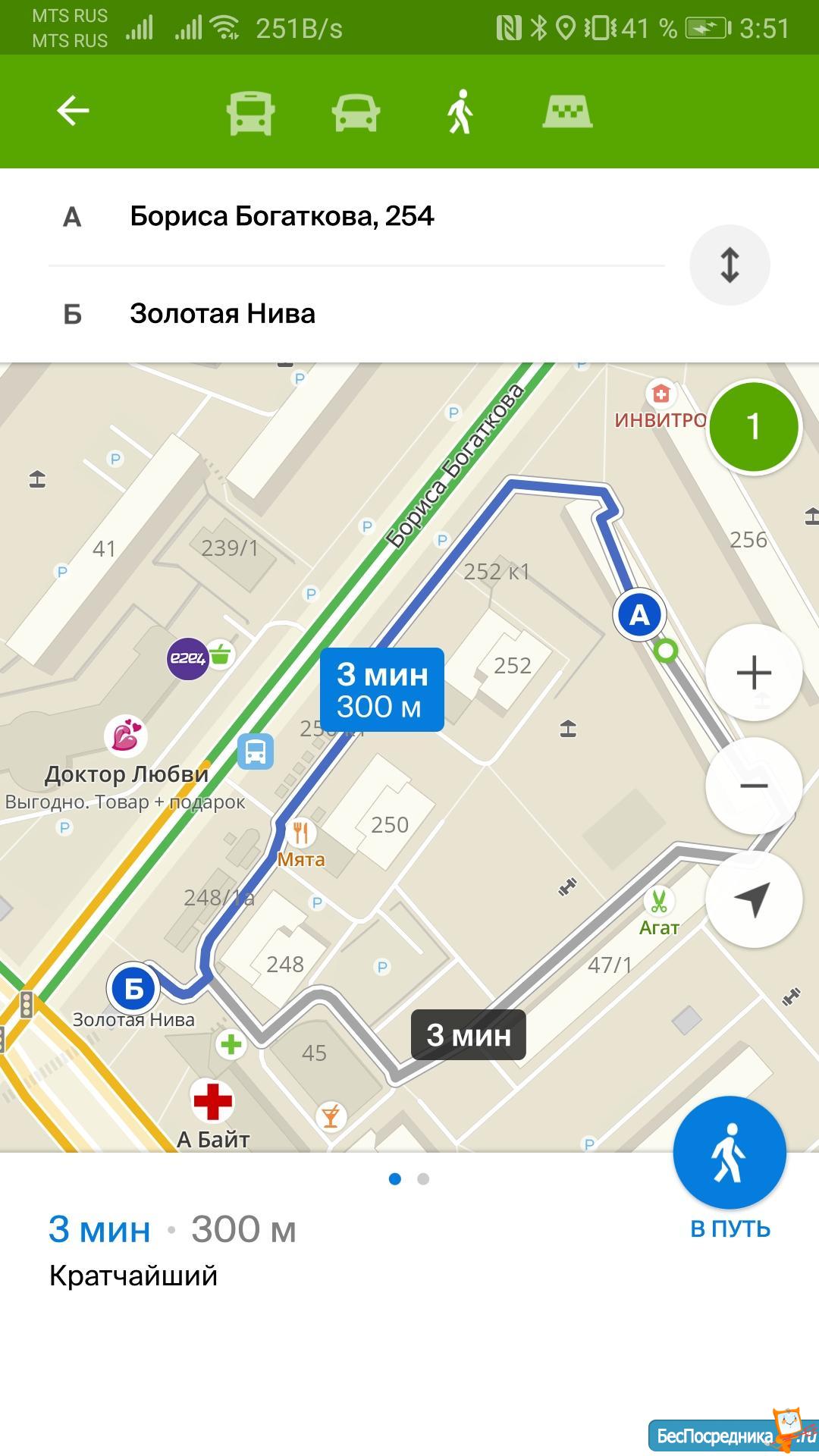The width and height of the screenshot is (819, 1456).
Task: Center the map on my location
Action: point(753,899)
